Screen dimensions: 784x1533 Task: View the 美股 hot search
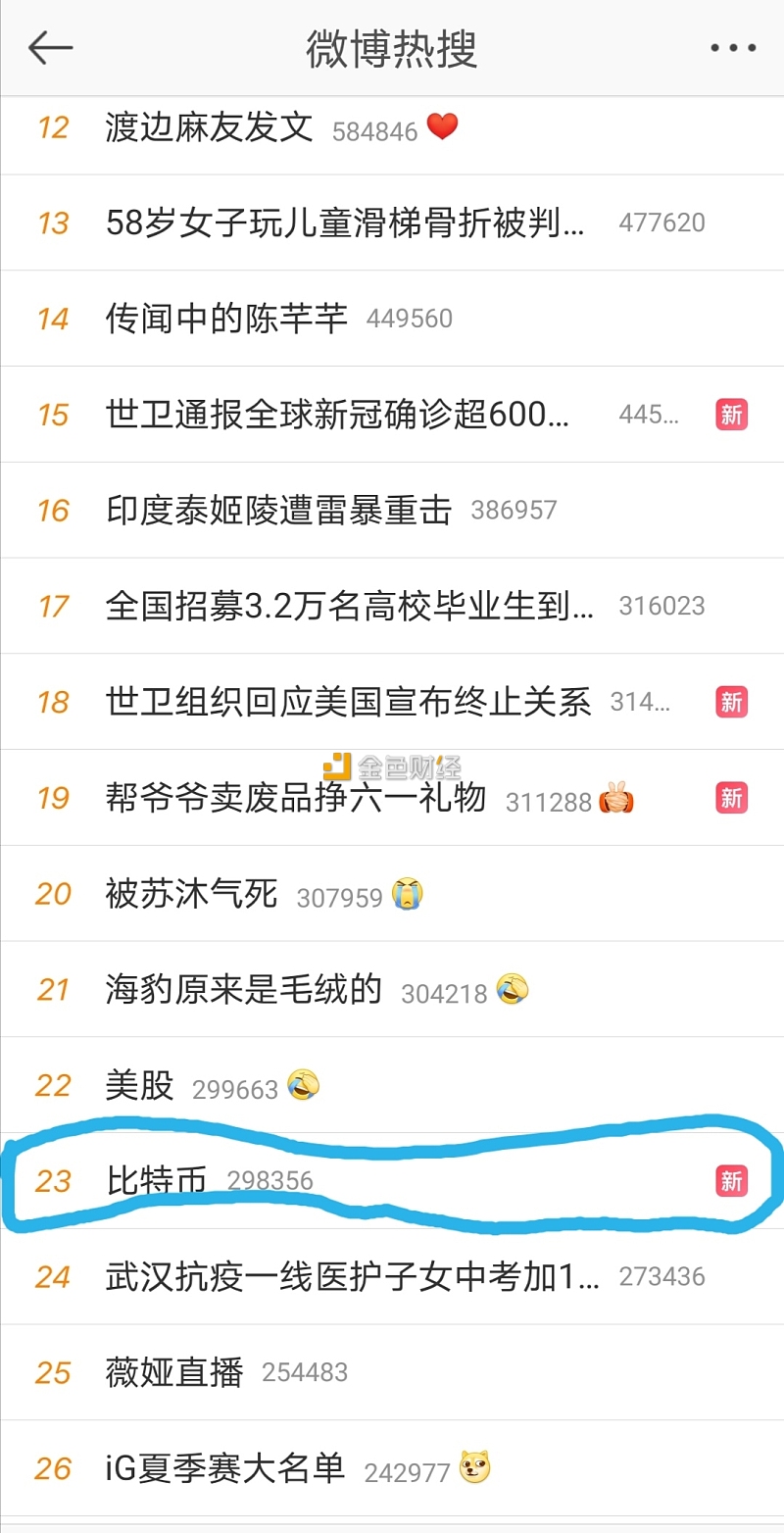click(139, 1086)
